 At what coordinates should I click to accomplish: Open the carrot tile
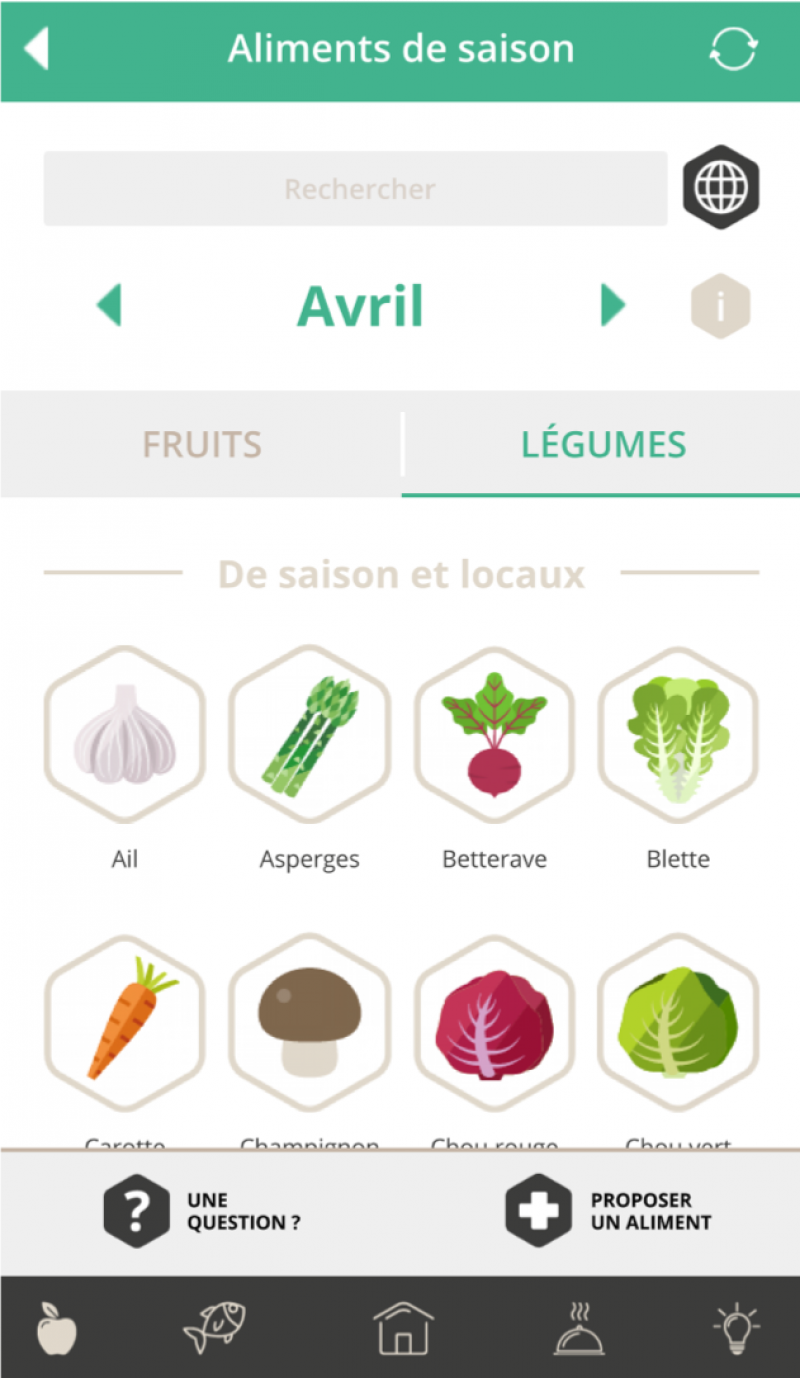(125, 1023)
